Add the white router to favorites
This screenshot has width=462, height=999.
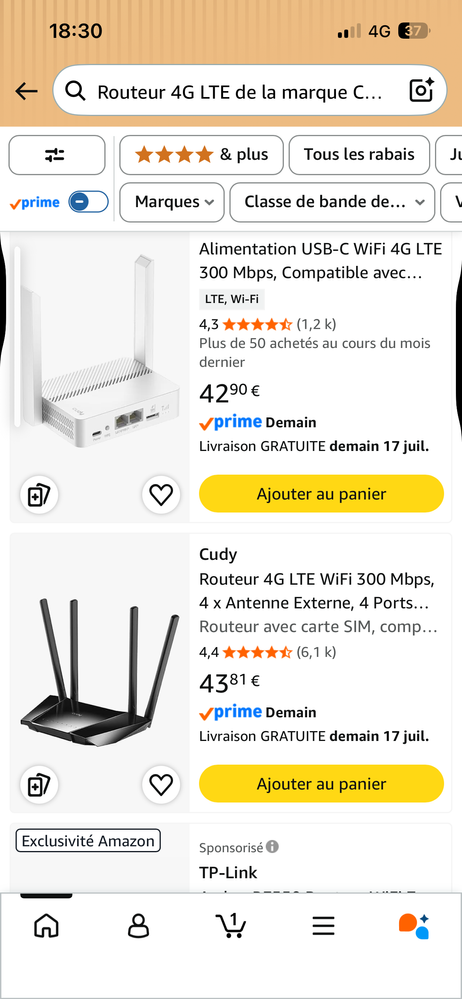[x=161, y=495]
